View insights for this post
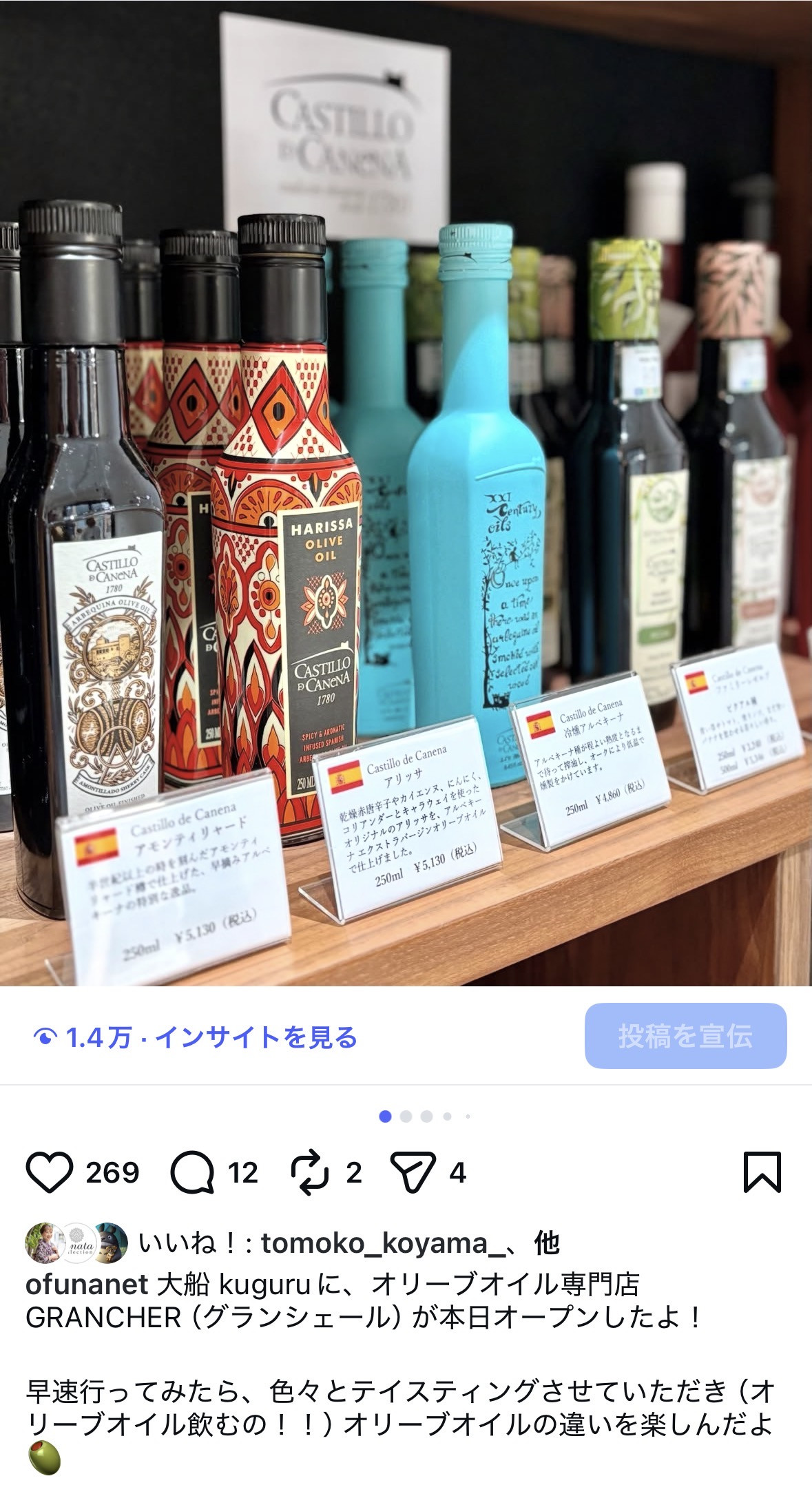 [196, 1037]
